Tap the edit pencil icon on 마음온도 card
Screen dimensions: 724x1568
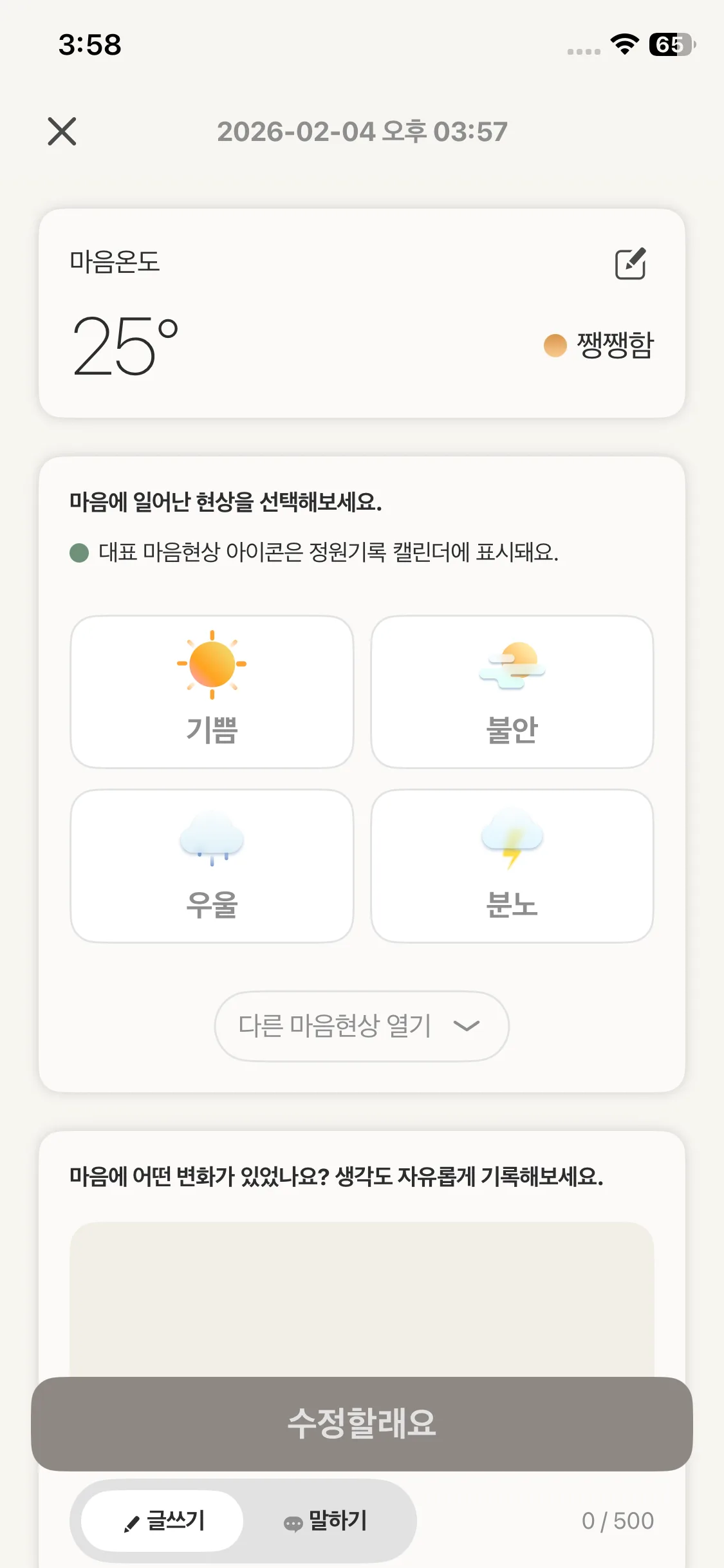click(629, 263)
